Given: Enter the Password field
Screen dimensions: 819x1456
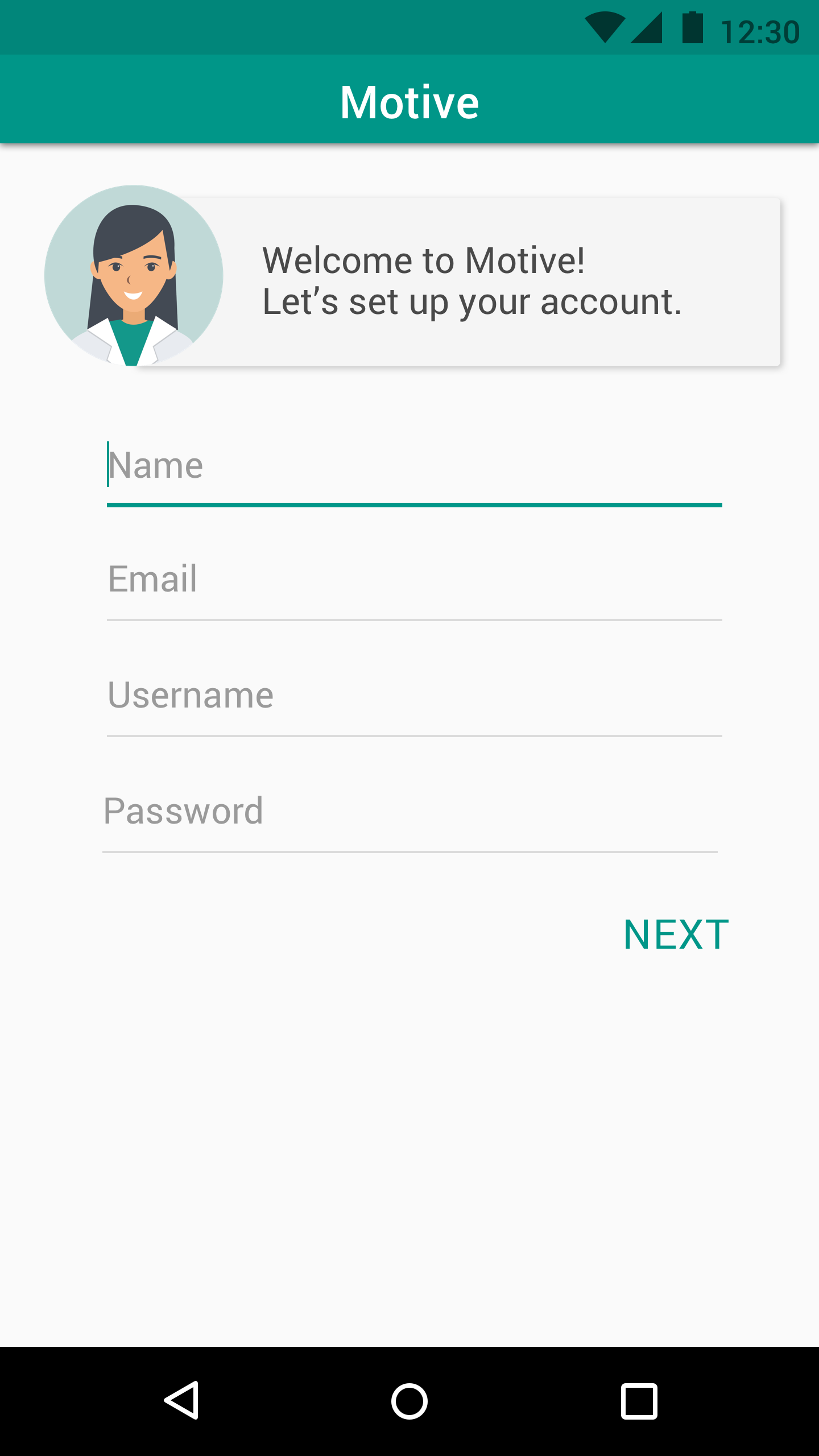Looking at the screenshot, I should tap(409, 812).
